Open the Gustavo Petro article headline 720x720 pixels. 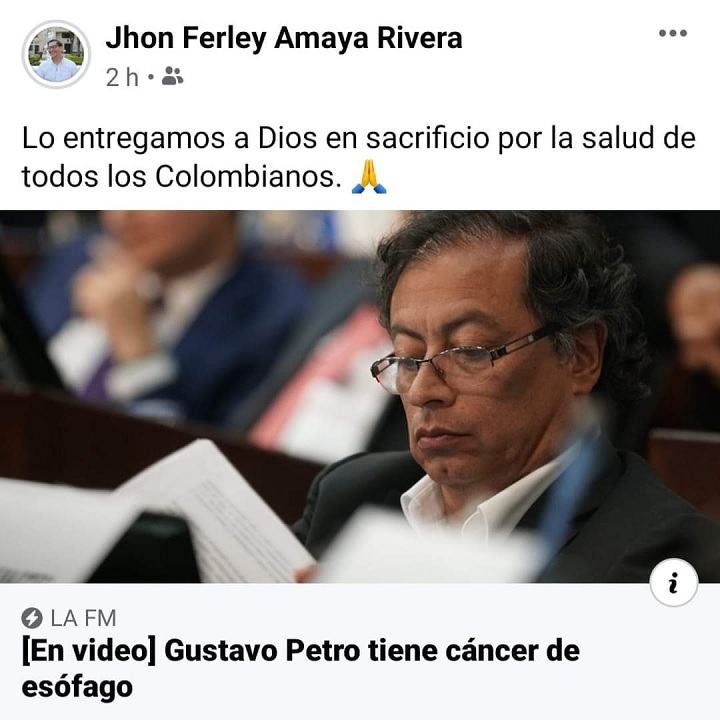click(300, 668)
